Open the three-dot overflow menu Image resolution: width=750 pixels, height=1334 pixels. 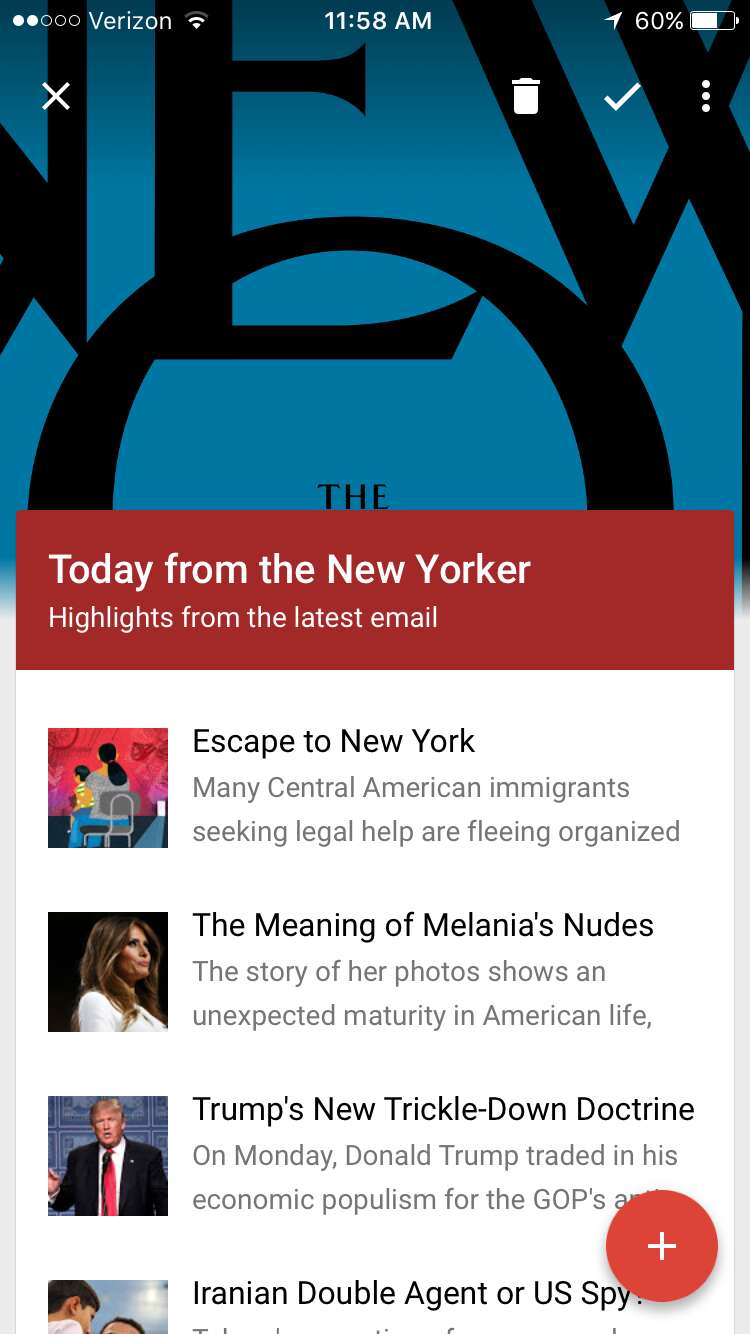coord(706,96)
